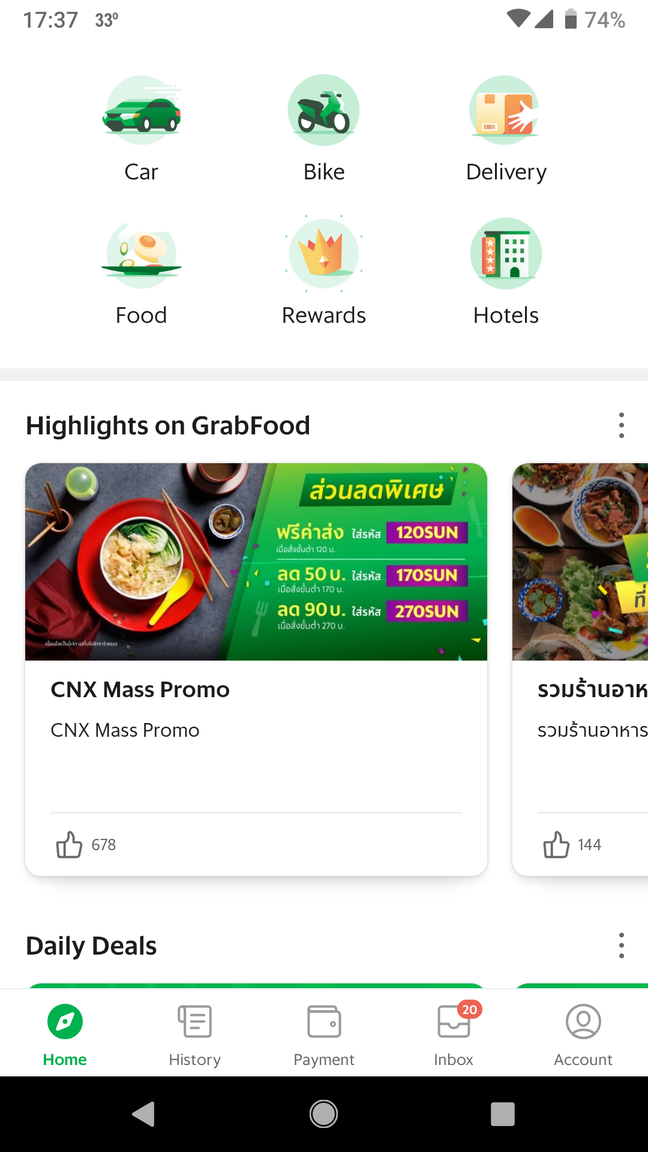Book a Car ride

click(x=141, y=129)
